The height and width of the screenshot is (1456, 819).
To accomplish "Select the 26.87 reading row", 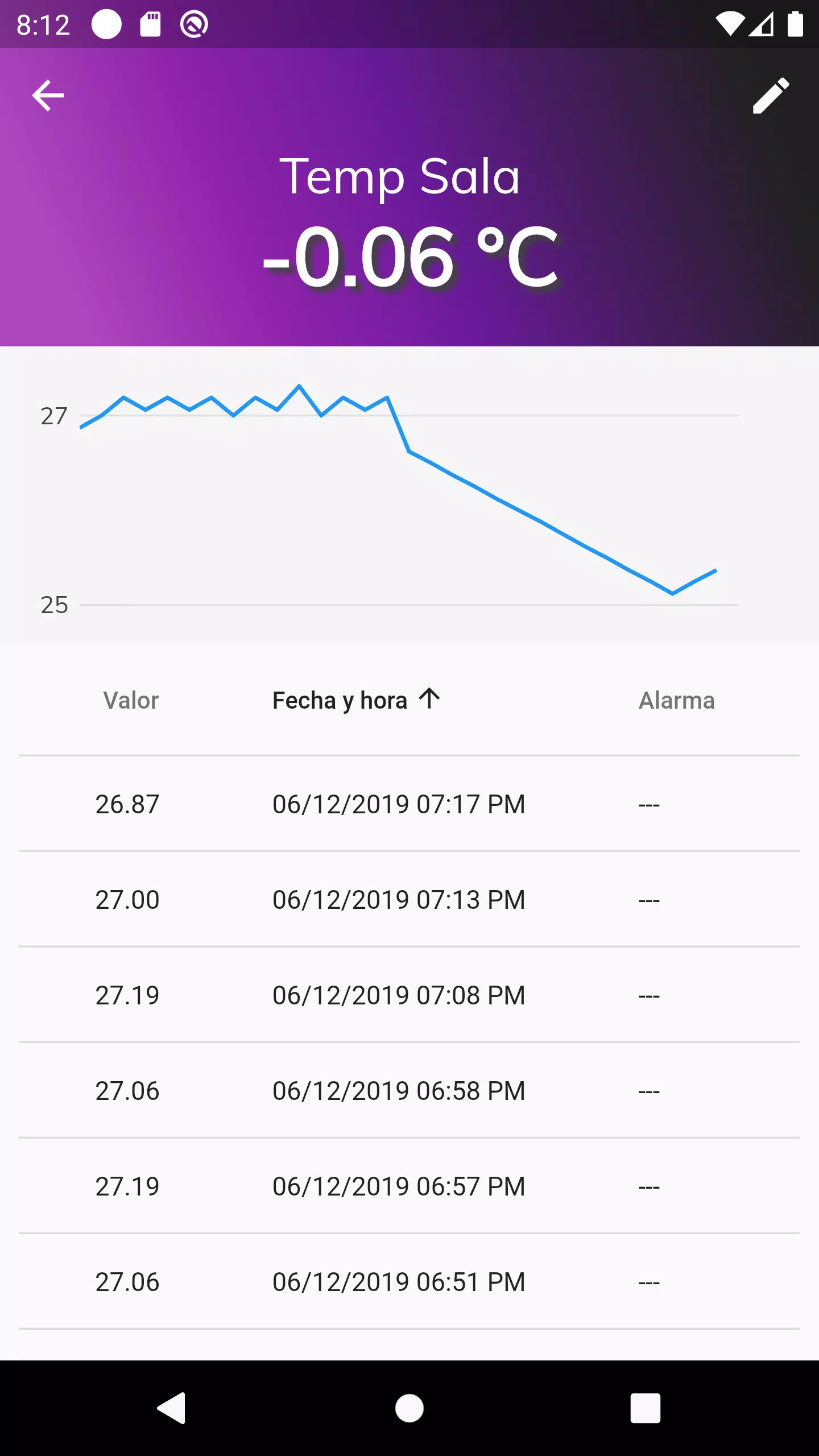I will 126,804.
